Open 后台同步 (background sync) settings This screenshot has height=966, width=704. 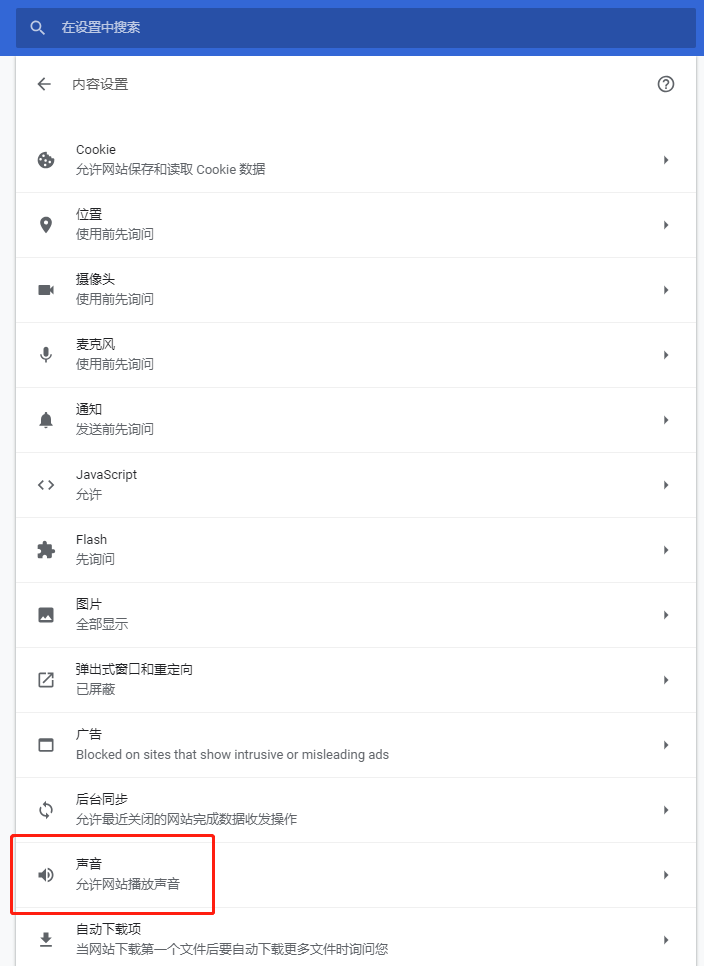[355, 810]
